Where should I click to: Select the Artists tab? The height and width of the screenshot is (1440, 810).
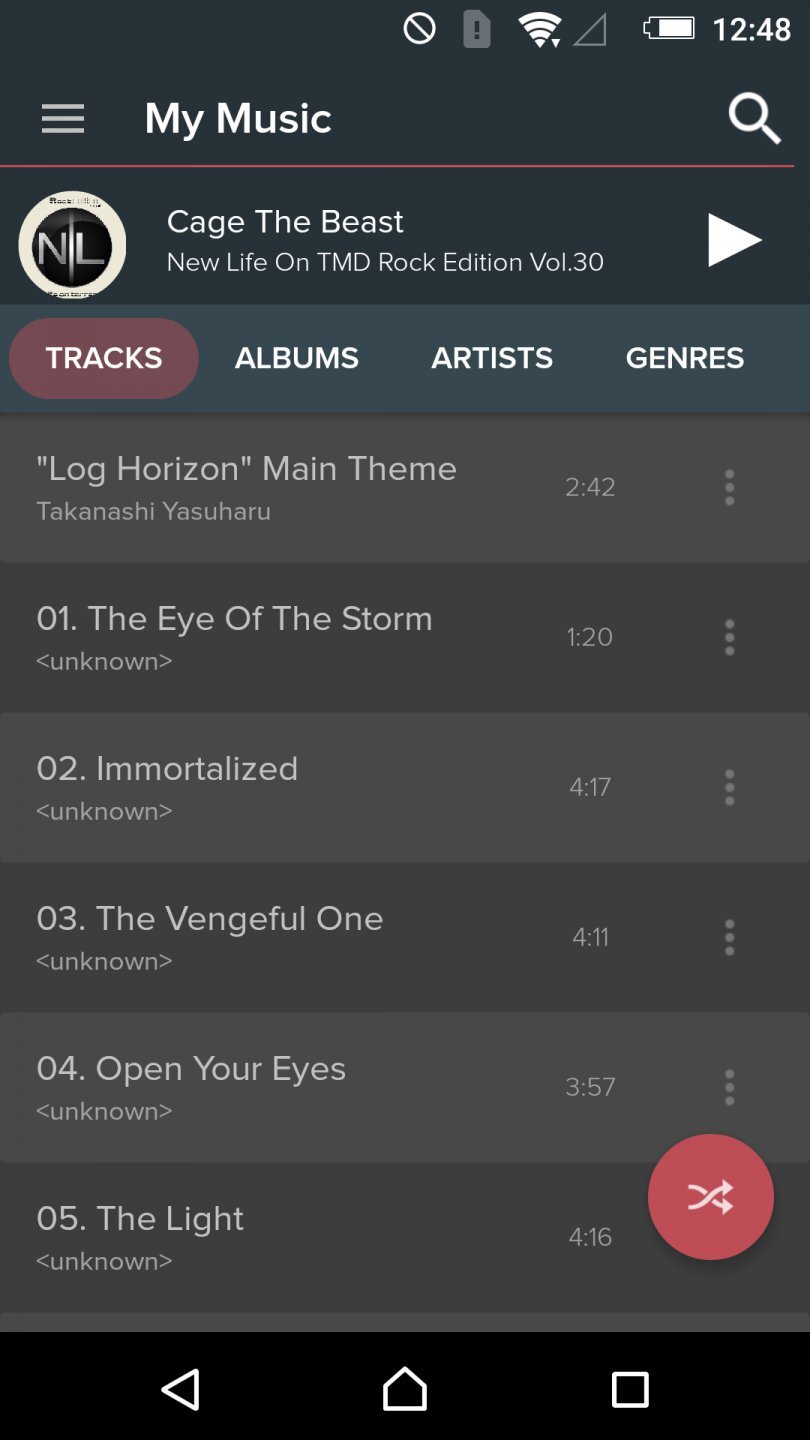(x=491, y=357)
